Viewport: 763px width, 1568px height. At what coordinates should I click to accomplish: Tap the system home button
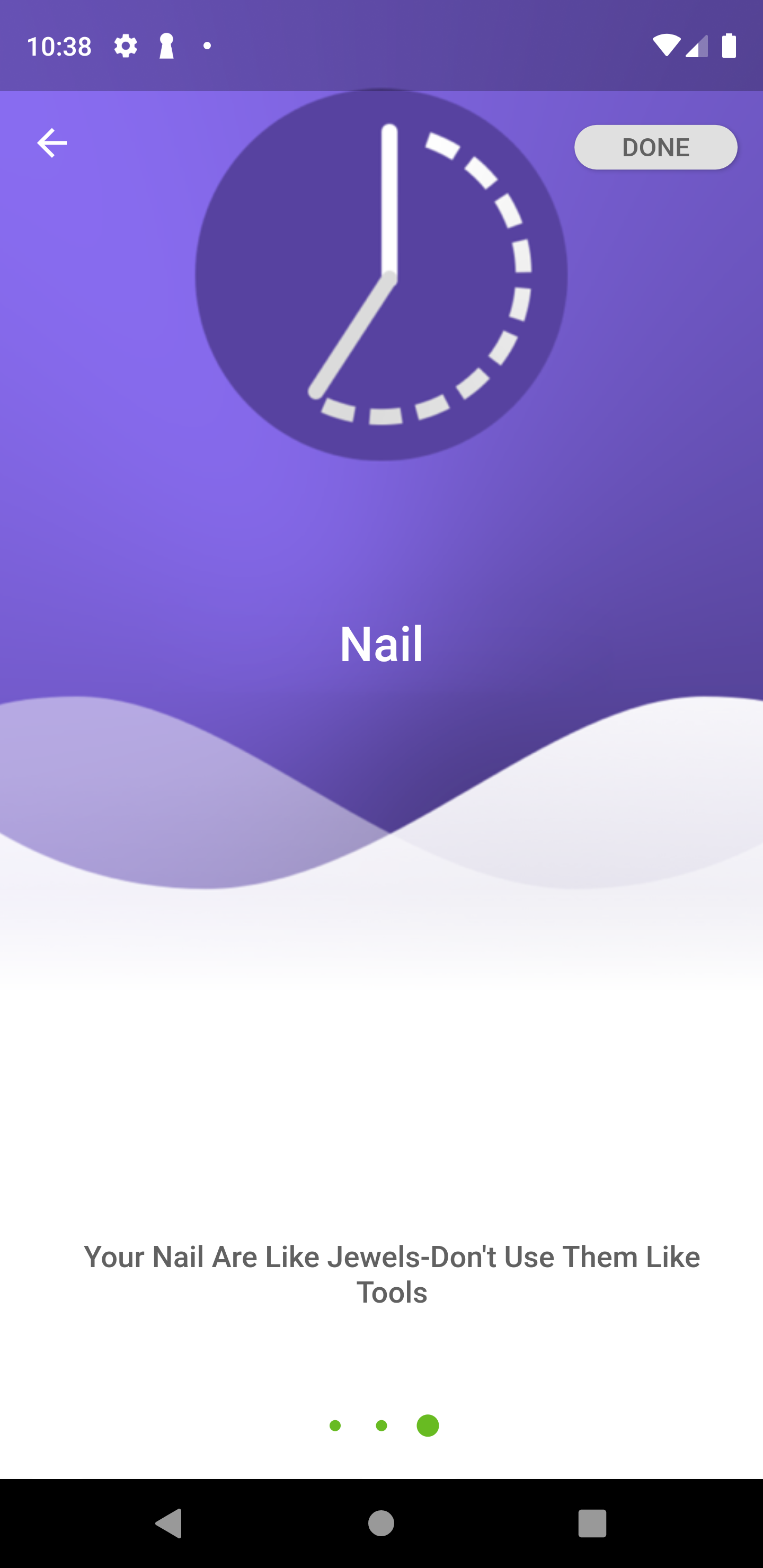pos(381,1523)
